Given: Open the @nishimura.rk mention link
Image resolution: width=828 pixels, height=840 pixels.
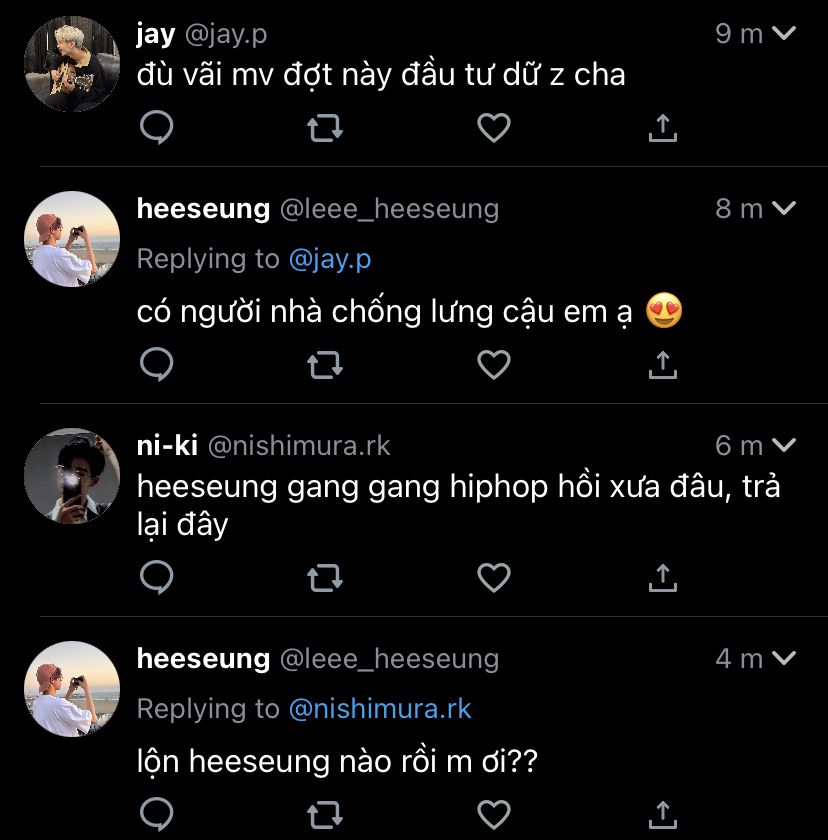Looking at the screenshot, I should pos(380,709).
